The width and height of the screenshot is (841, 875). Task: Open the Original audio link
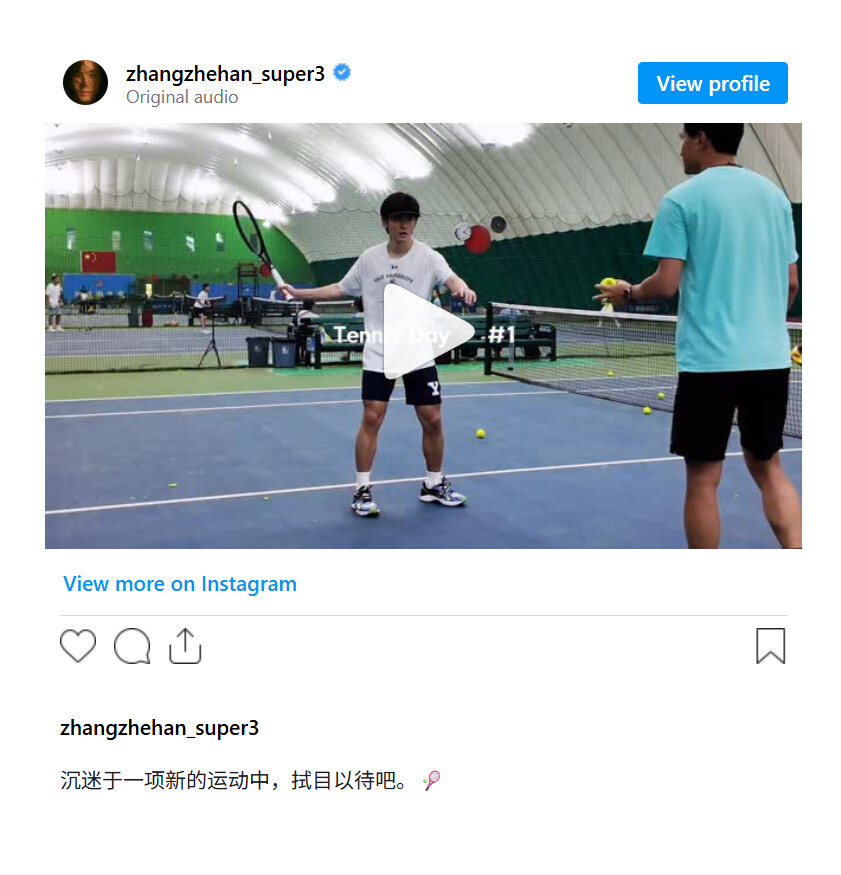click(182, 97)
